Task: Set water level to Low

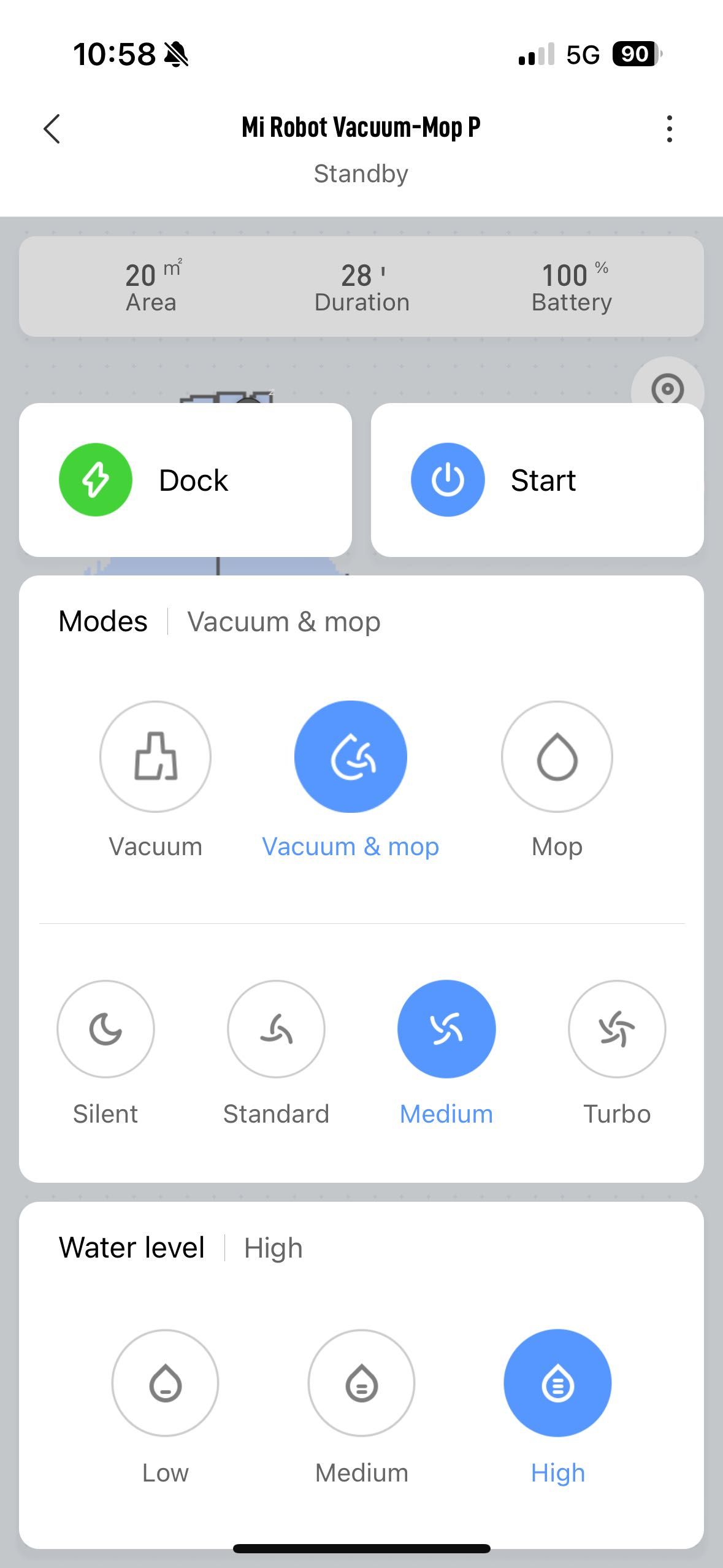Action: pyautogui.click(x=165, y=1383)
